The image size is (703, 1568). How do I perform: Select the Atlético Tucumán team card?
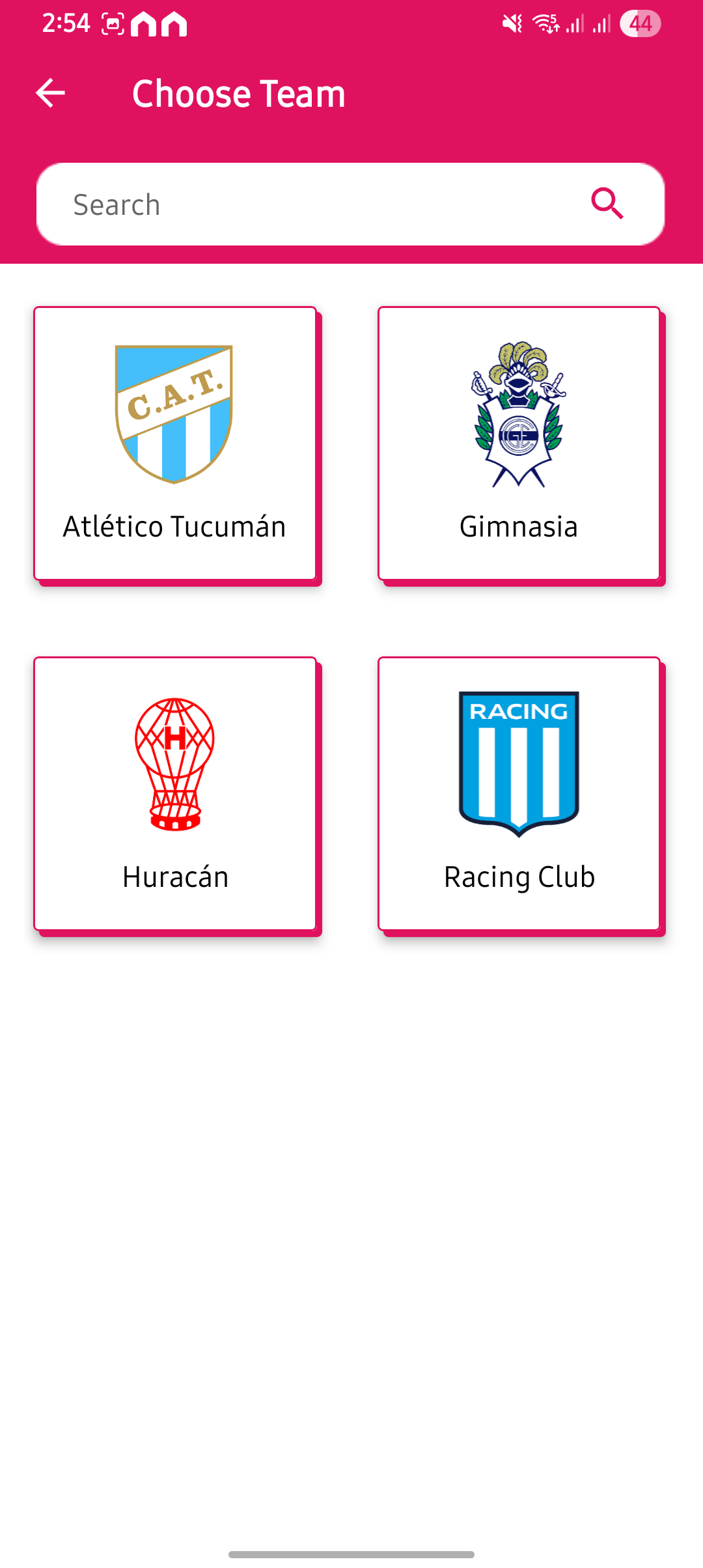(175, 443)
